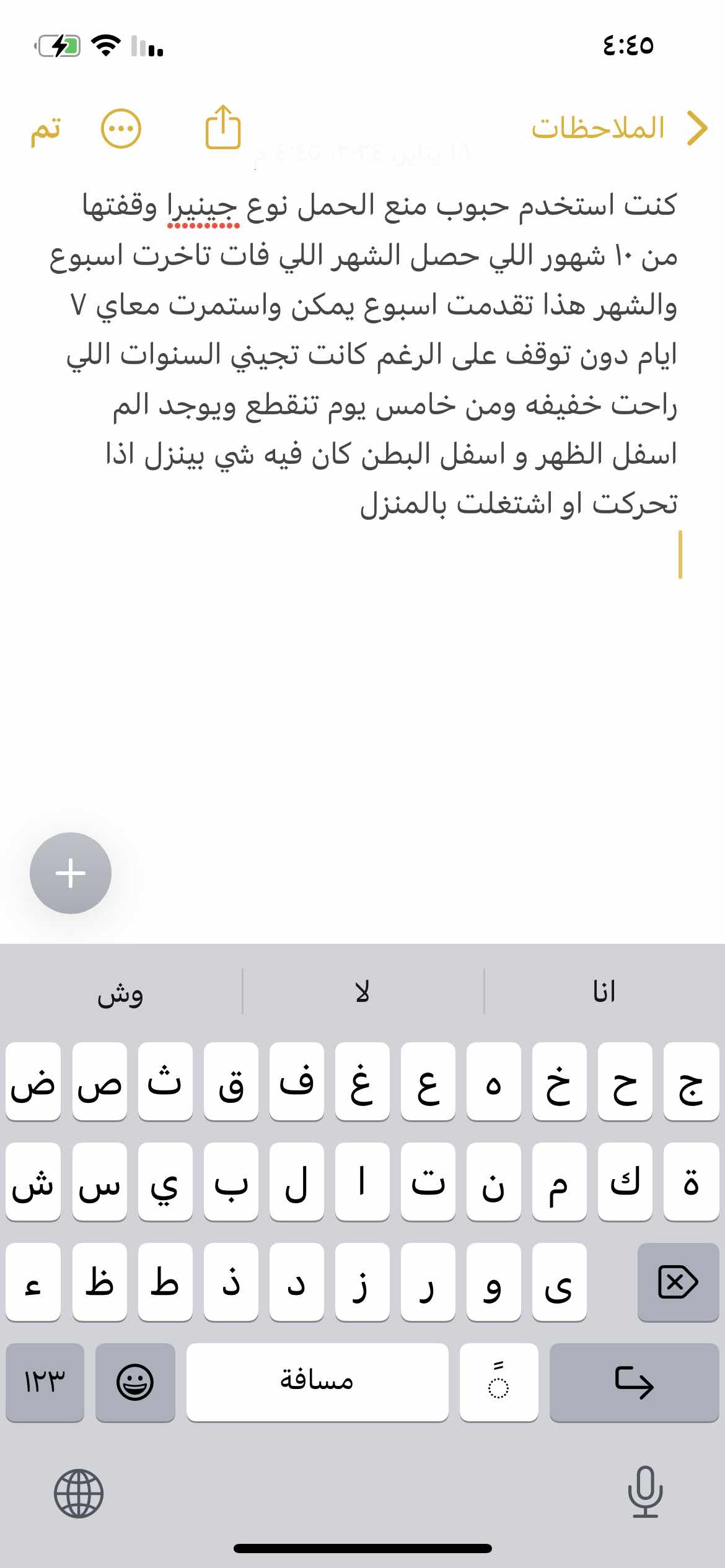
Task: Tap the tanween diacritics key
Action: [x=499, y=1382]
